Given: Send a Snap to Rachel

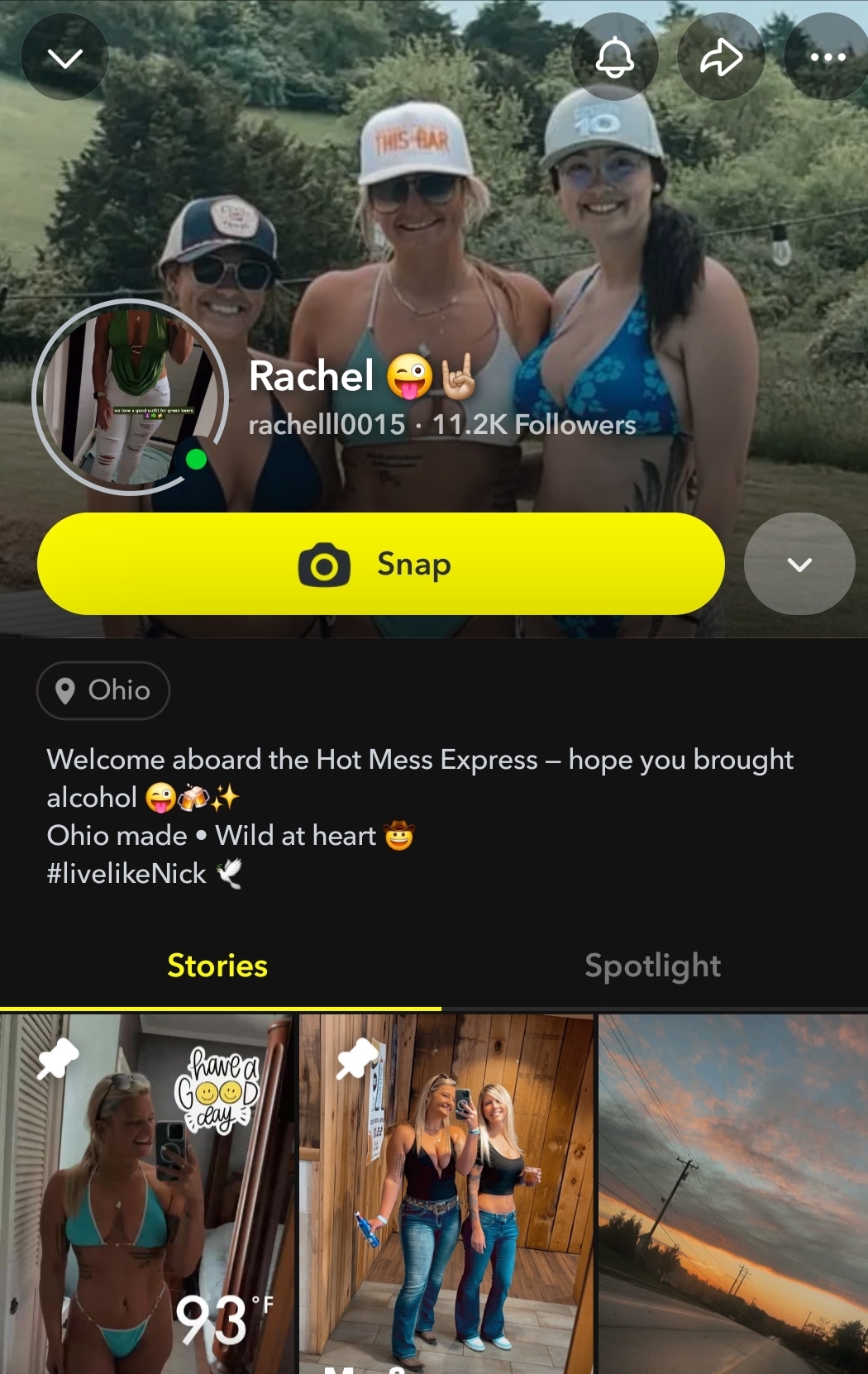Looking at the screenshot, I should [380, 564].
